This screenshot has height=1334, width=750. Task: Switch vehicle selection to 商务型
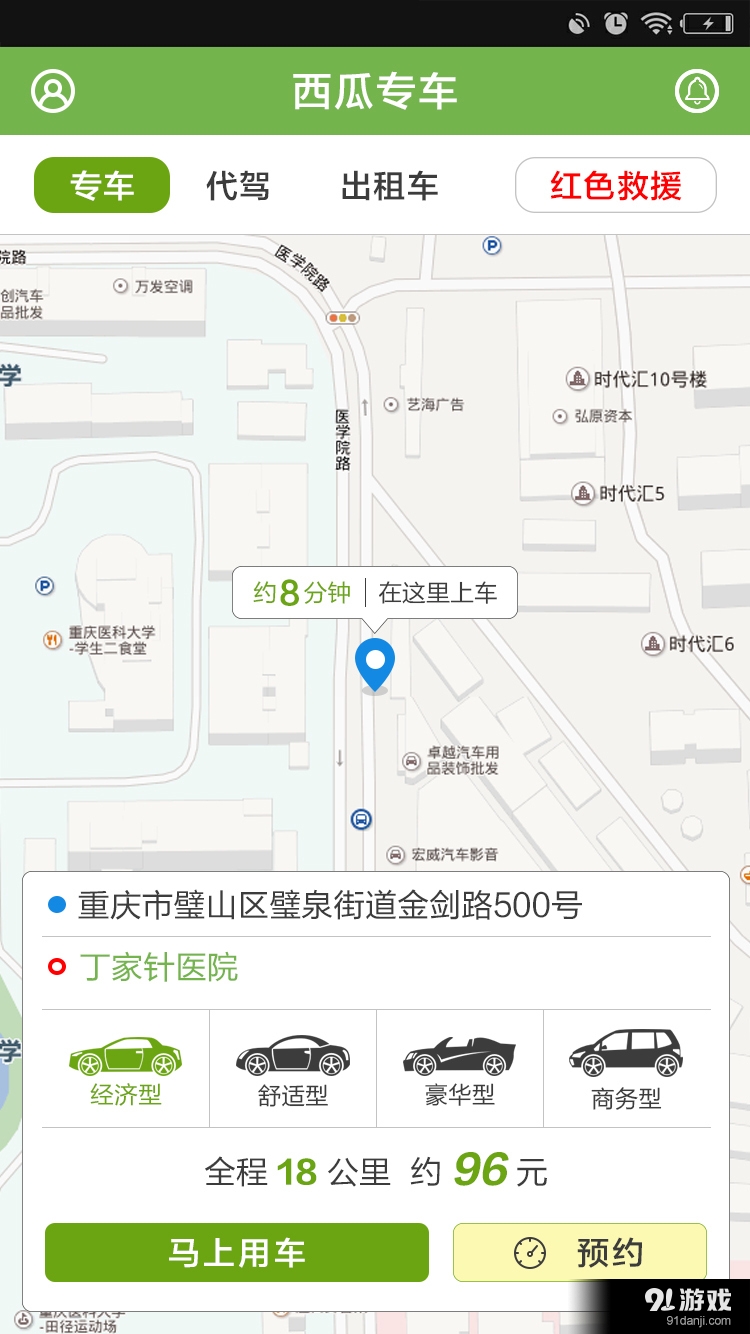pos(626,1068)
